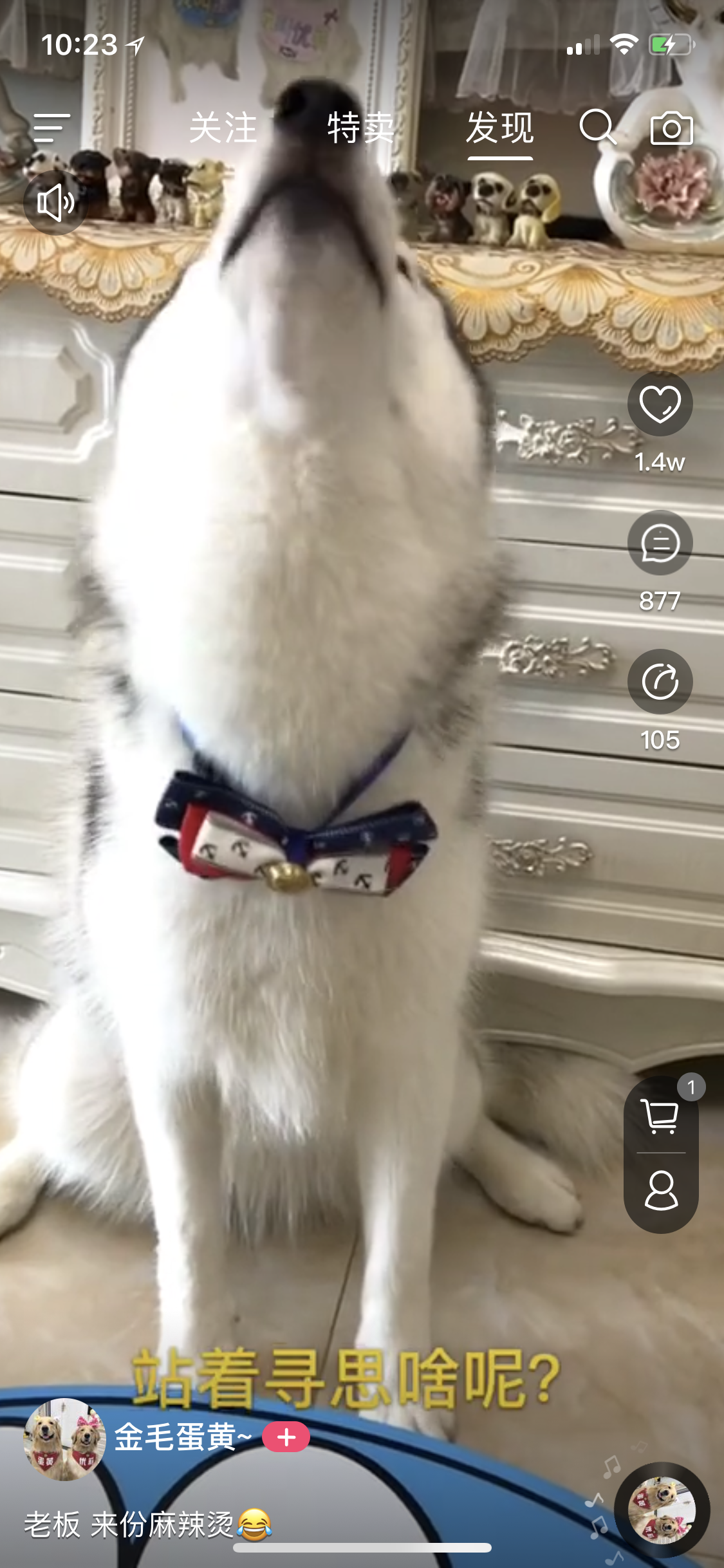Open the comments on this video
The image size is (724, 1568).
(660, 543)
